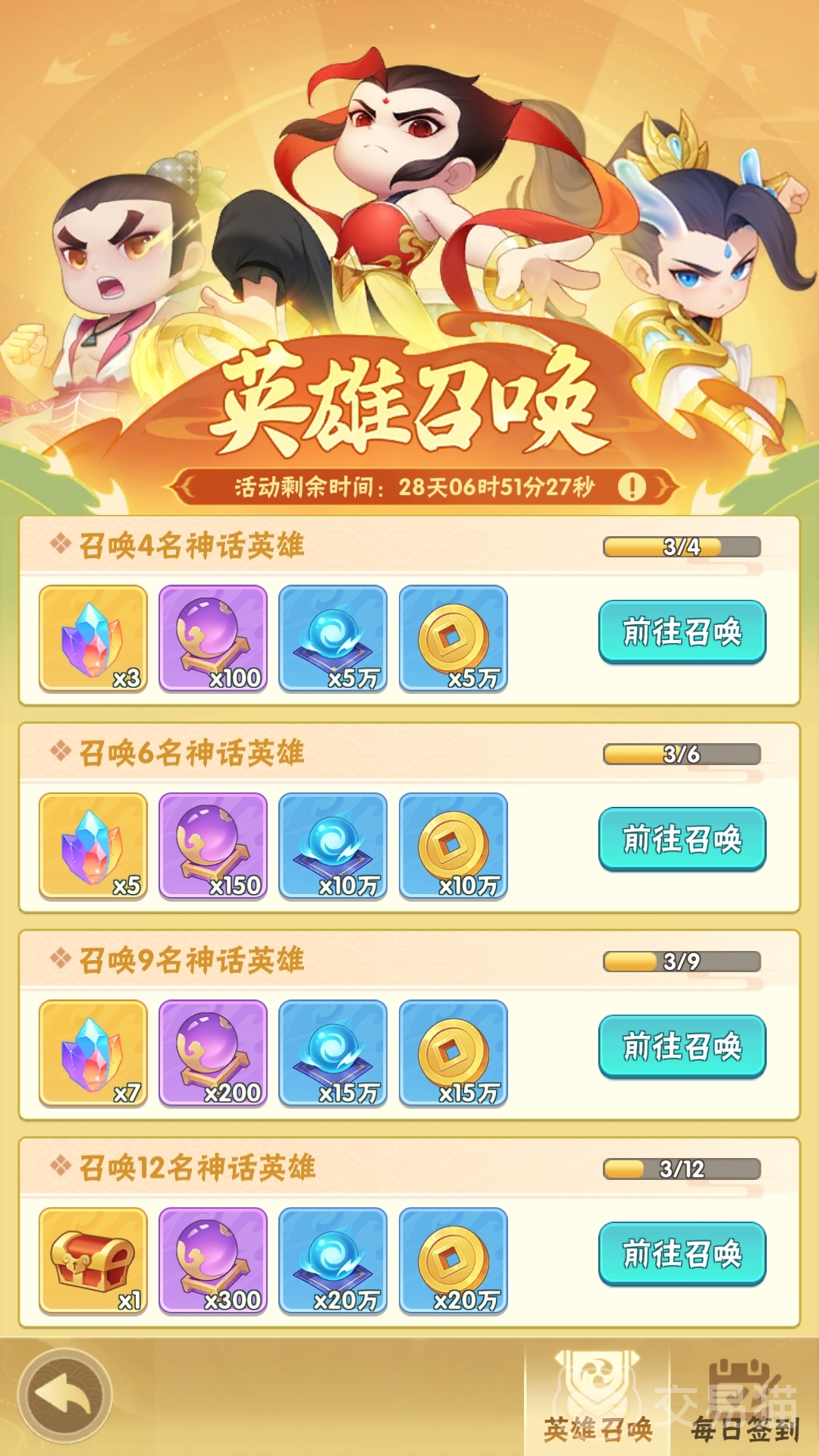Switch to the 英雄召唤 tab

click(598, 1403)
